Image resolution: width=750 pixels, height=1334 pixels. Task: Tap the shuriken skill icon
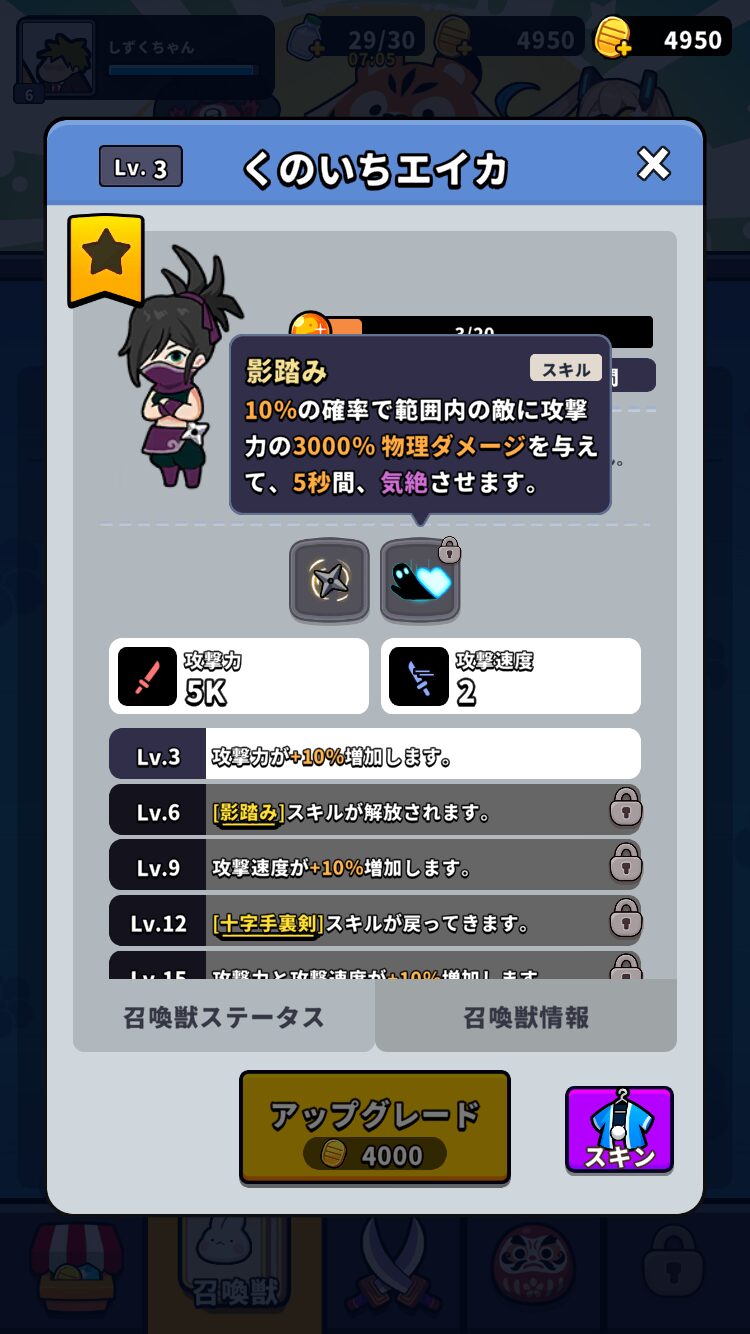pos(329,580)
